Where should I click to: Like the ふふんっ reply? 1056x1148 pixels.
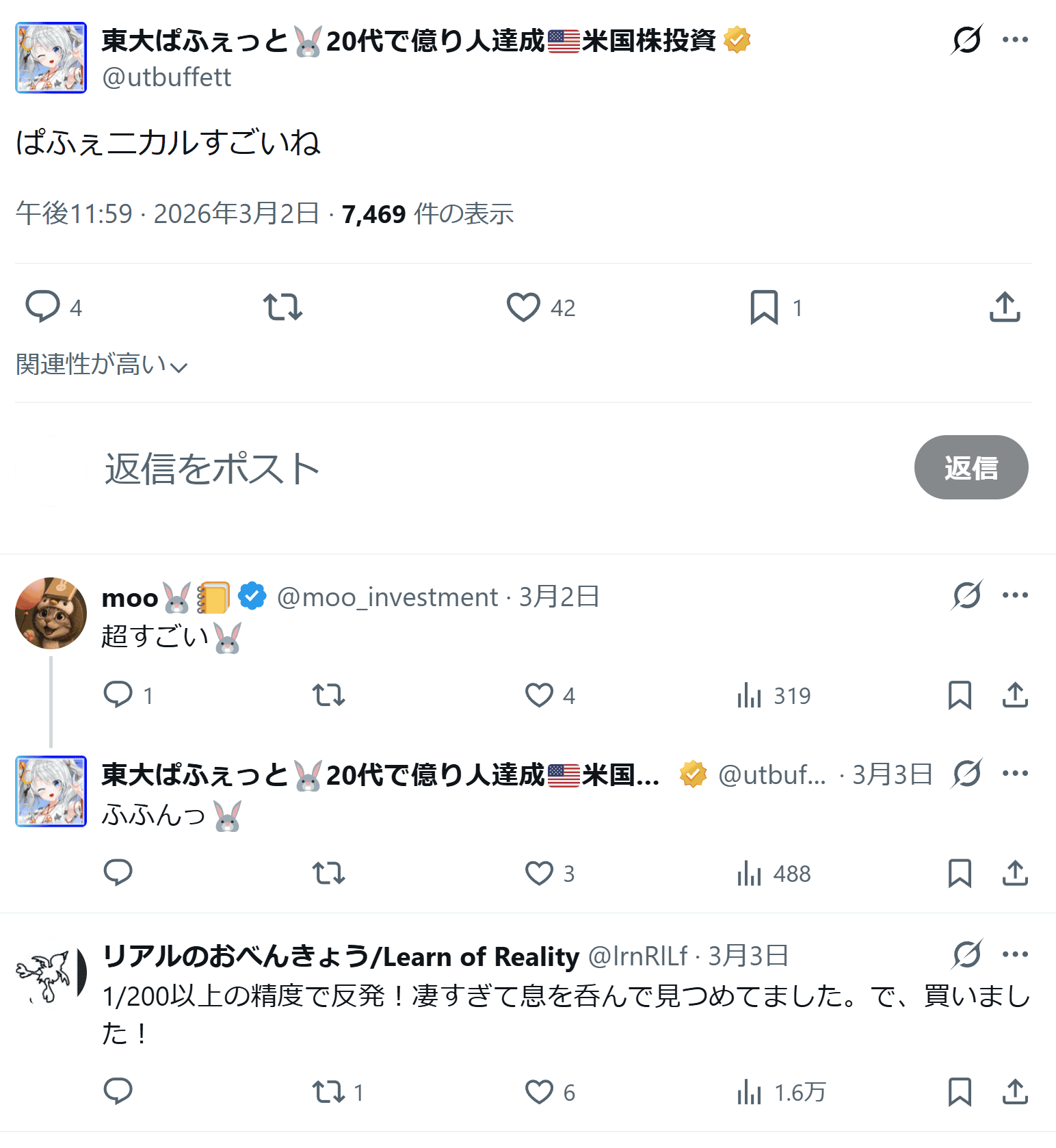coord(539,873)
